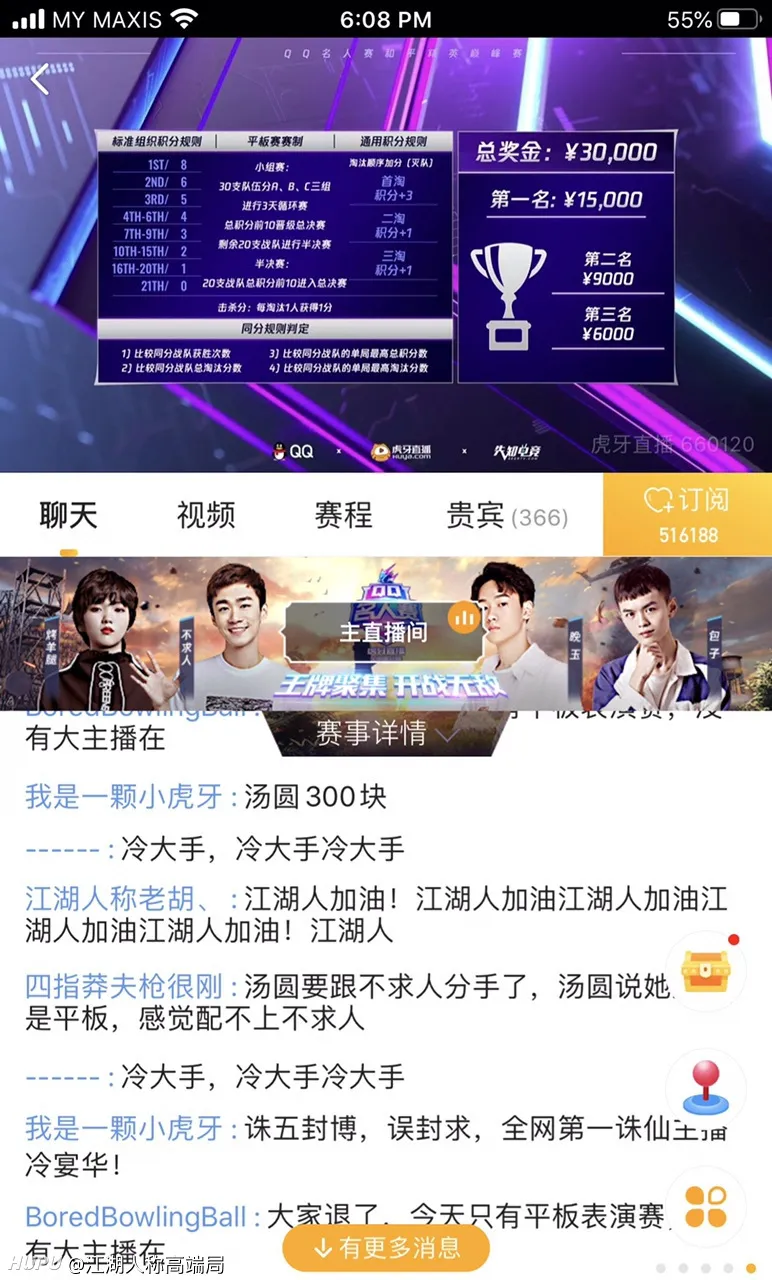Switch to the 视频 tab
This screenshot has width=772, height=1280.
(205, 516)
